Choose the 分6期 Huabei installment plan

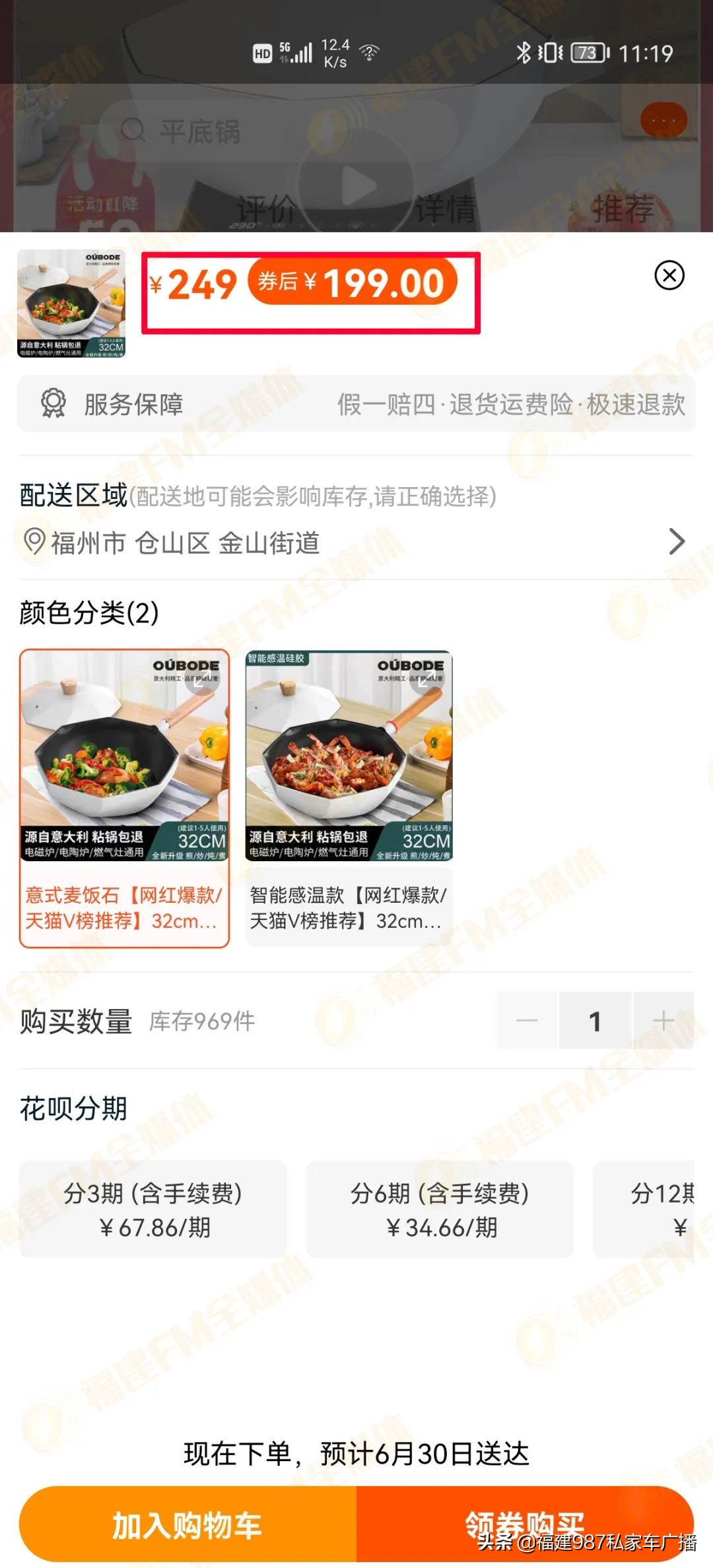tap(440, 1209)
